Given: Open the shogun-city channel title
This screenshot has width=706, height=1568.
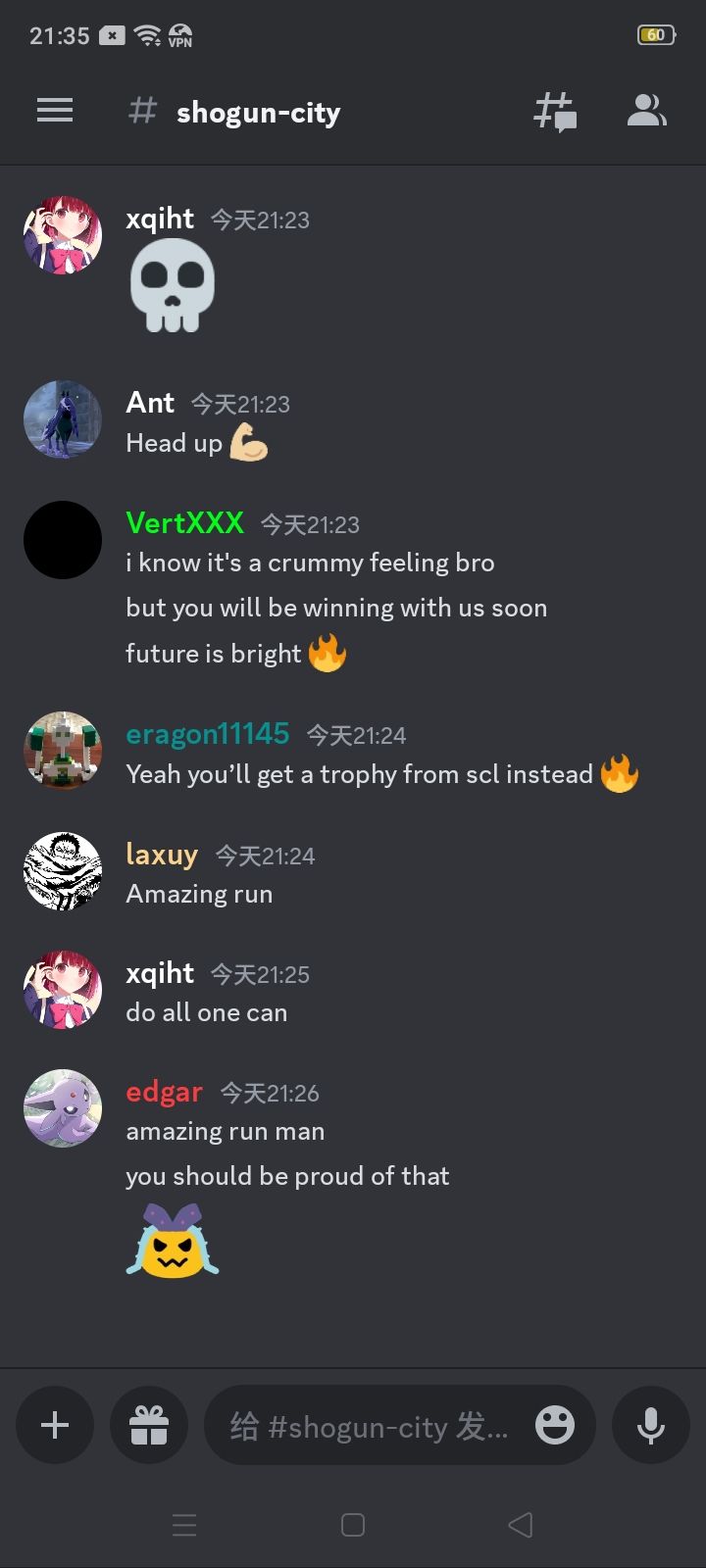Looking at the screenshot, I should [x=258, y=113].
